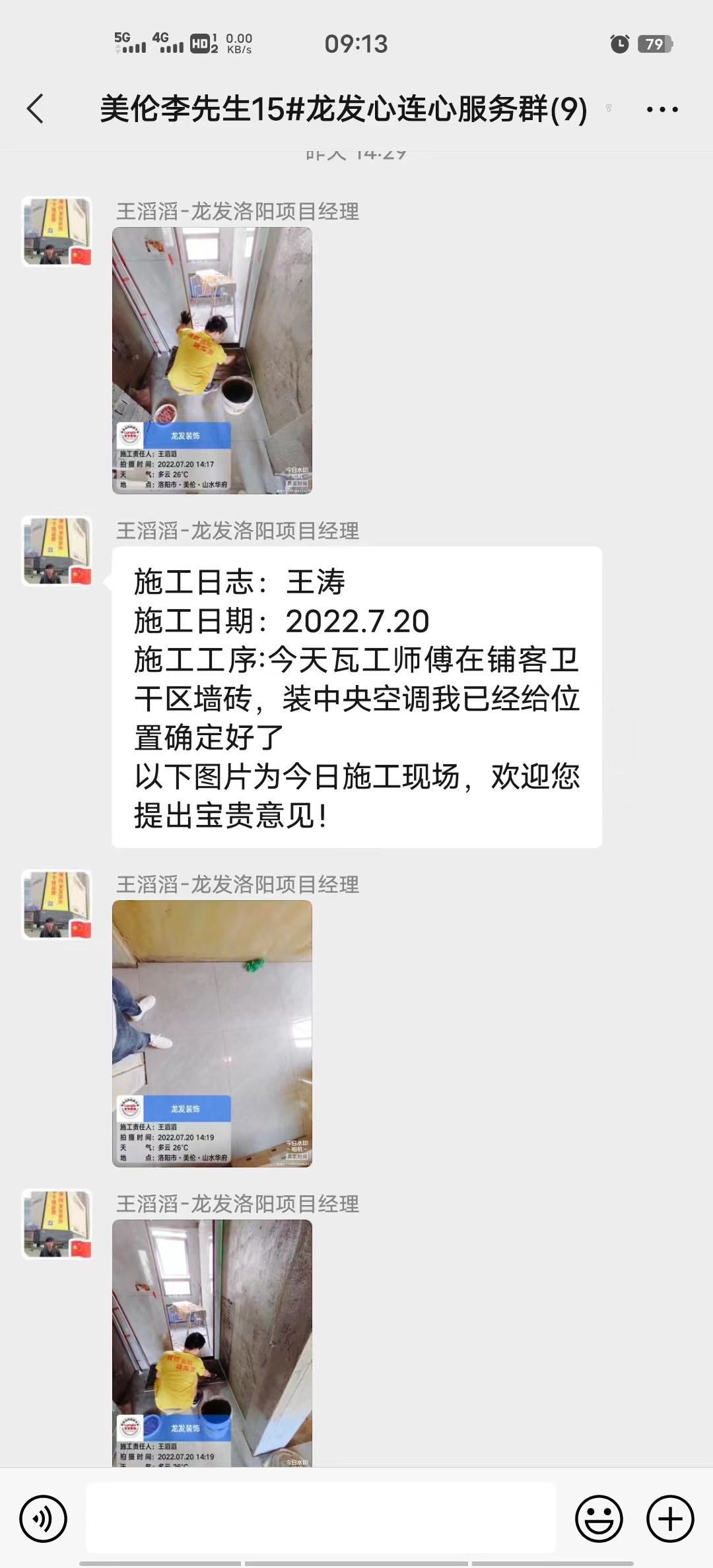Open the bottom photo timestamped 14:19
713x1568 pixels.
coord(212,1342)
